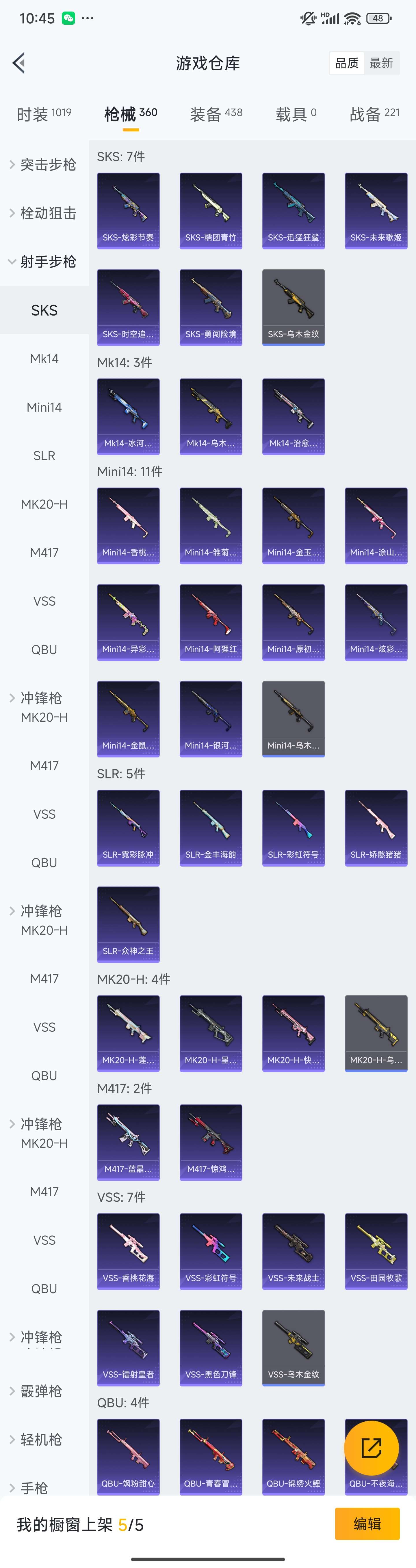
Task: Tap the 编辑 button
Action: click(x=367, y=1524)
